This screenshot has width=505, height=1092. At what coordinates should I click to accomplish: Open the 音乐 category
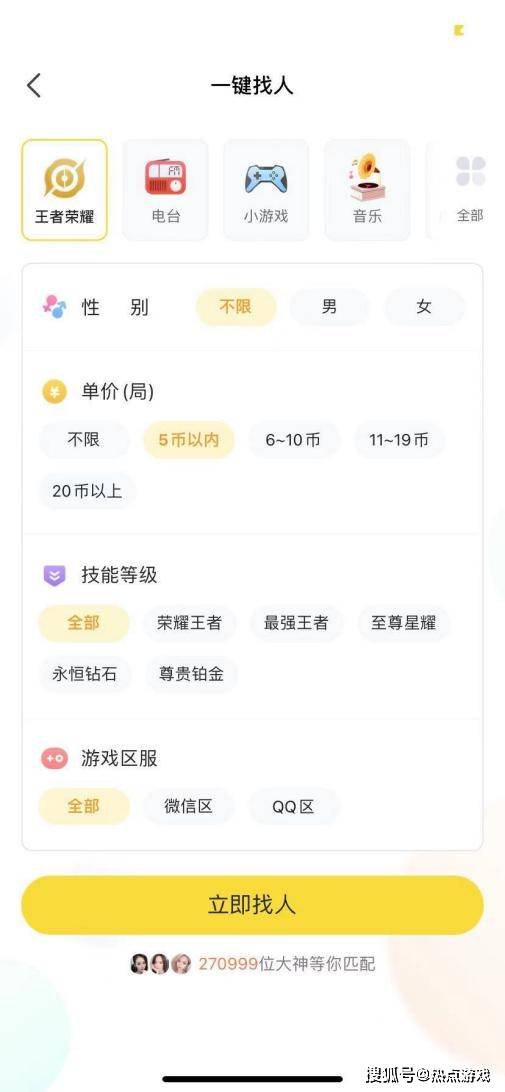tap(367, 190)
